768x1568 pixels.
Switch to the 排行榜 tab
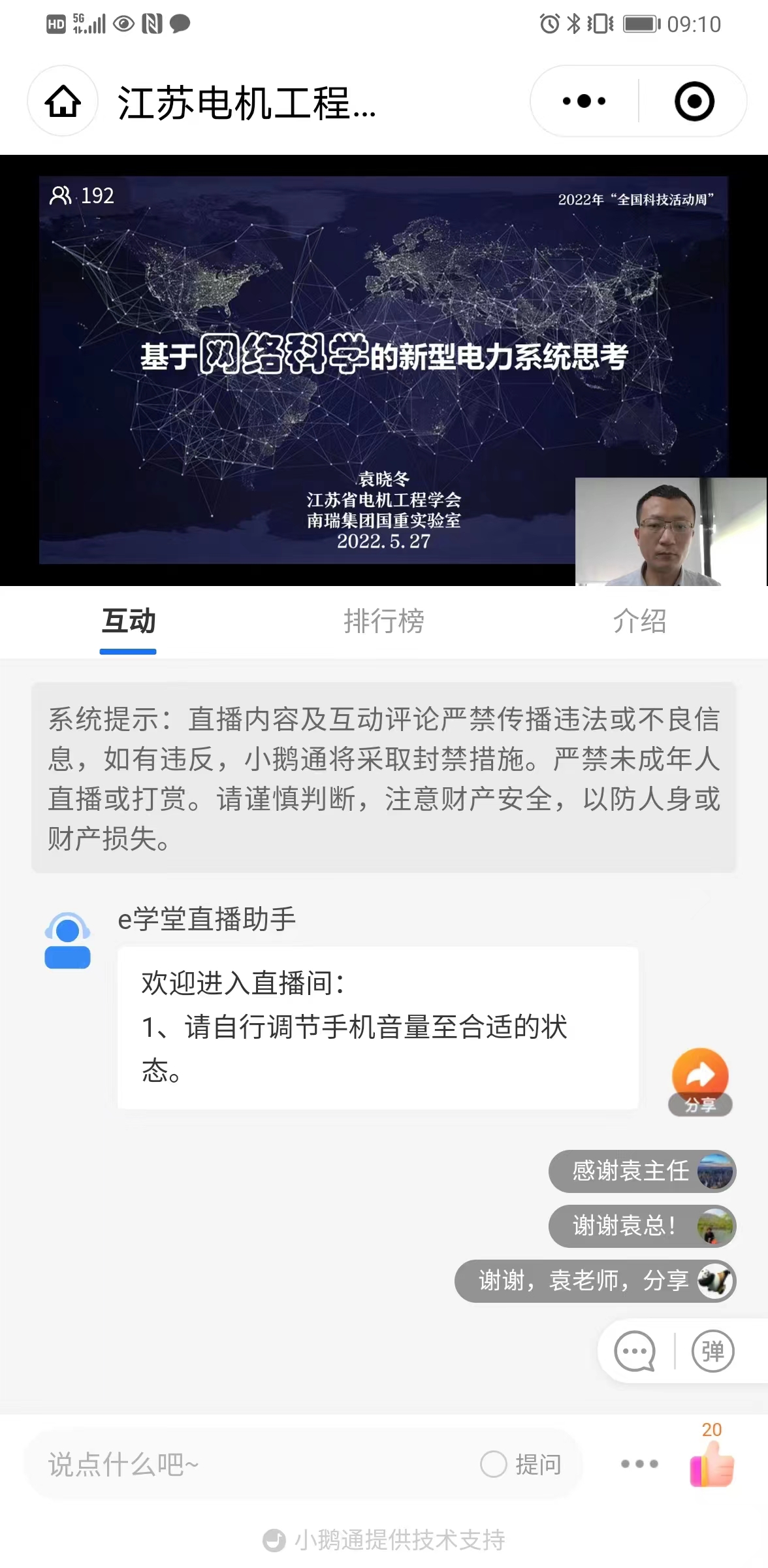tap(384, 621)
